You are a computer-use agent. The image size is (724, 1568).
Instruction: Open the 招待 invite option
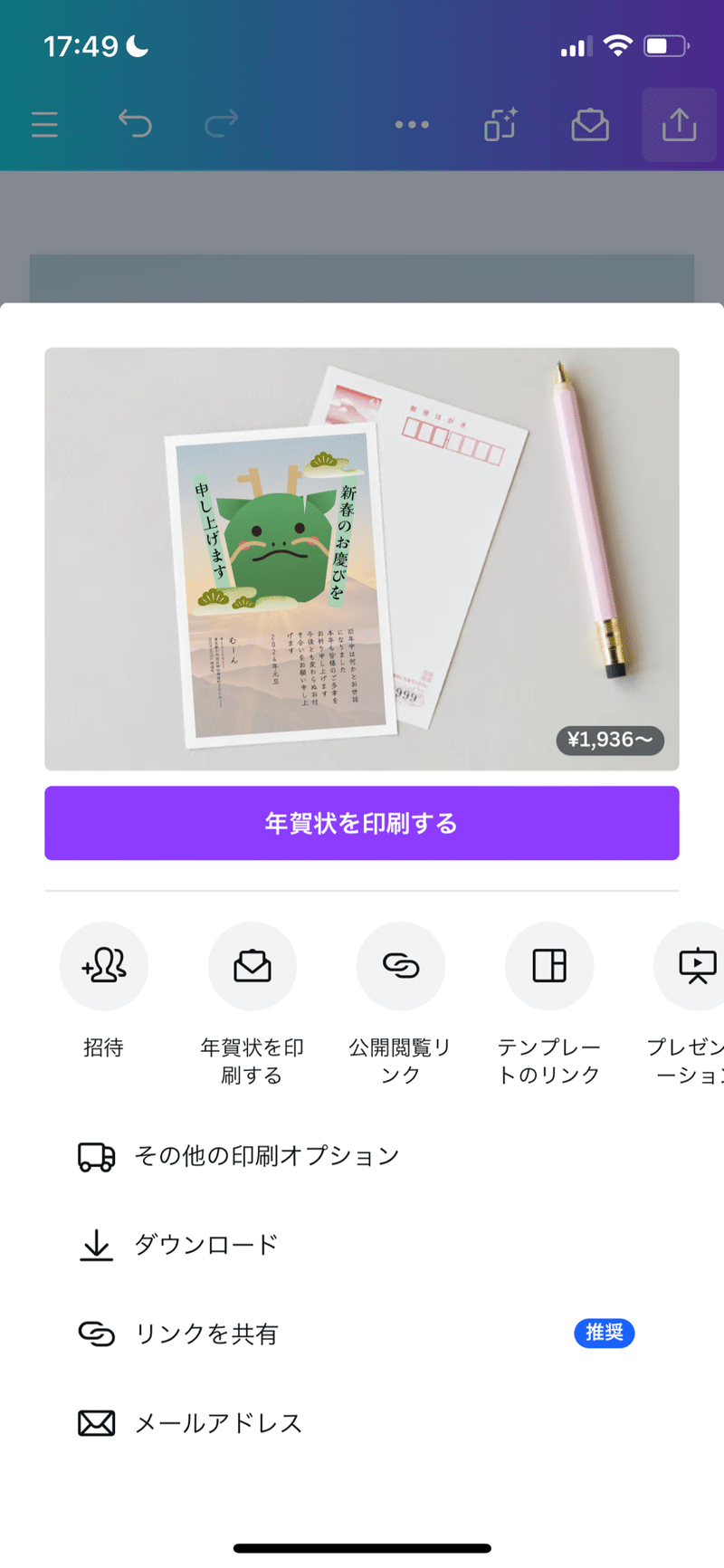tap(104, 966)
